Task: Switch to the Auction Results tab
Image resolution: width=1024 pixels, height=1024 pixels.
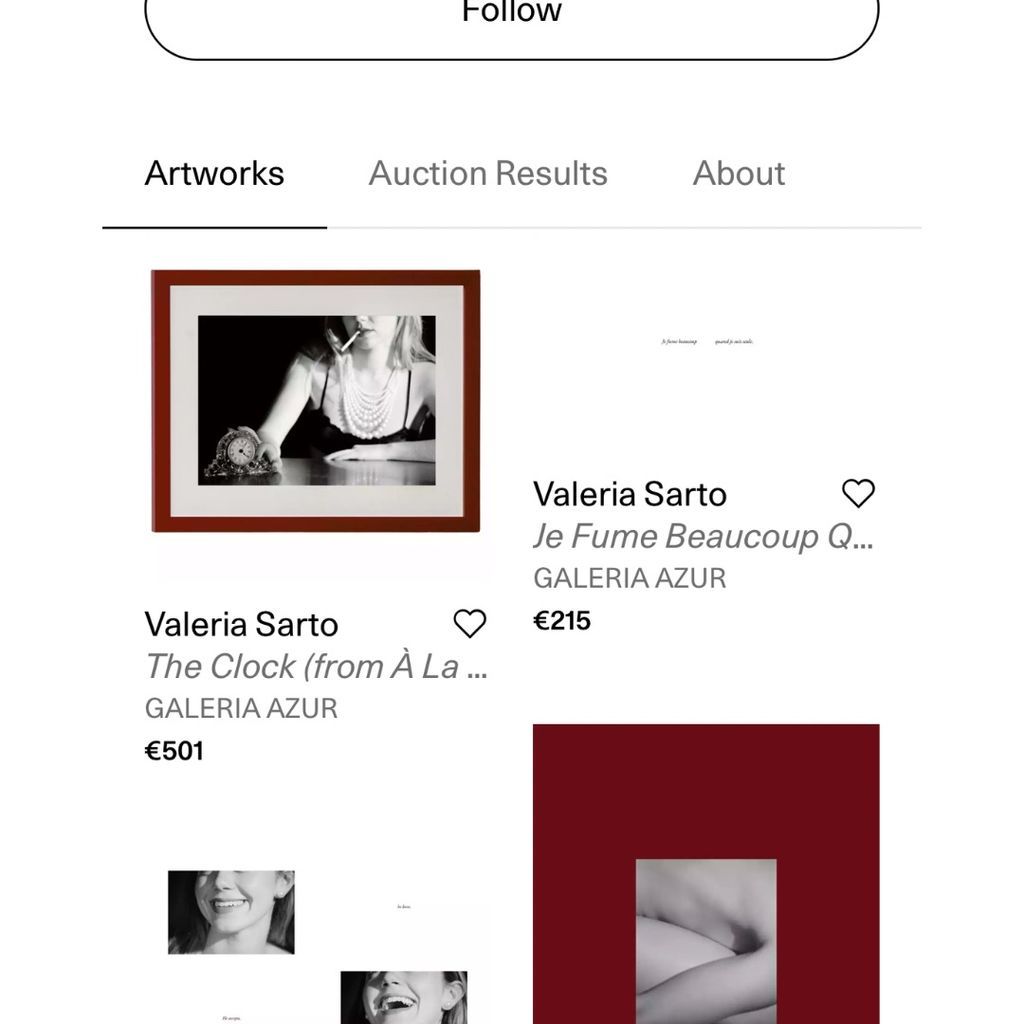Action: pos(488,173)
